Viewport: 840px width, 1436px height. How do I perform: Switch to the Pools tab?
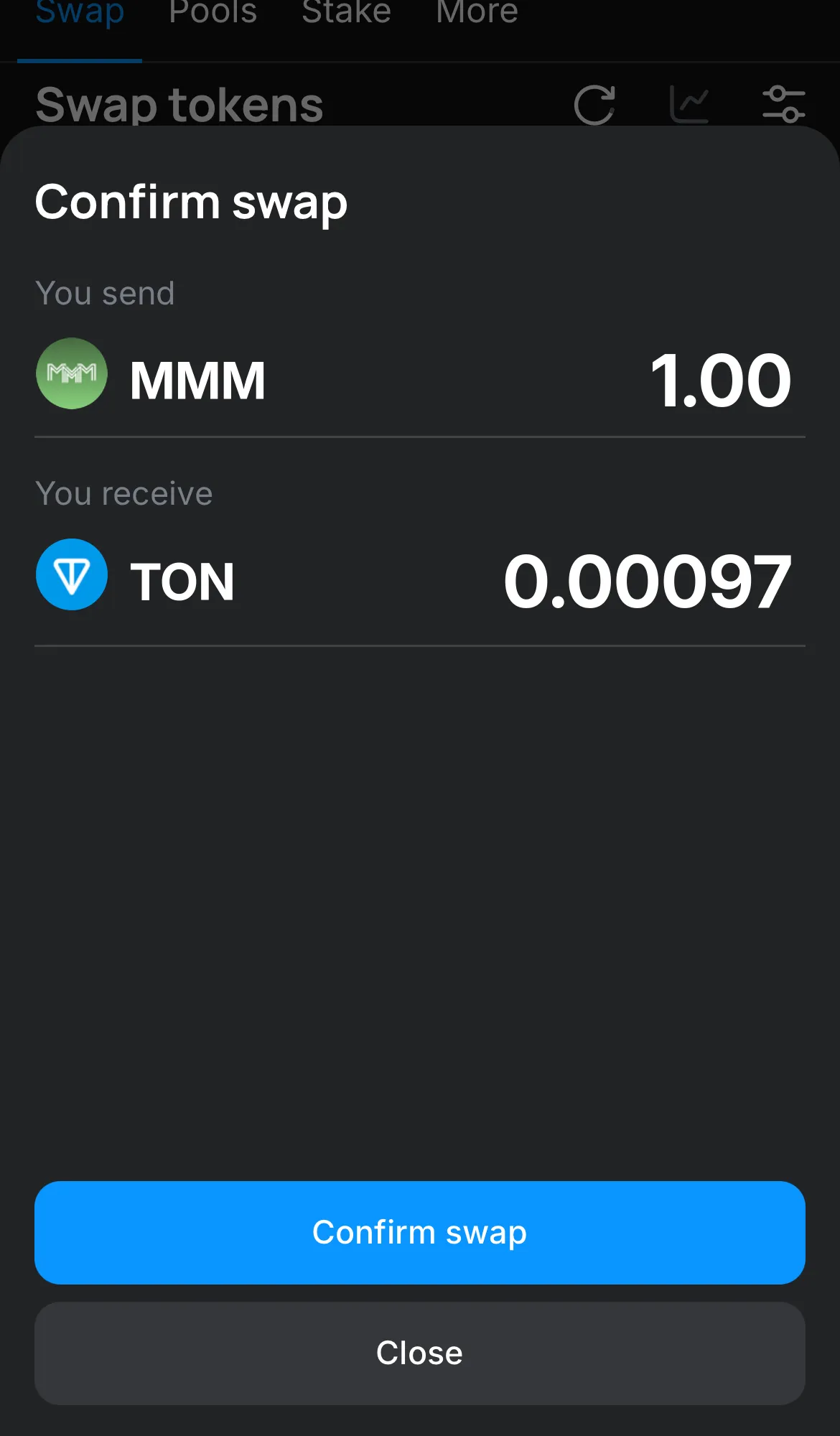click(213, 13)
